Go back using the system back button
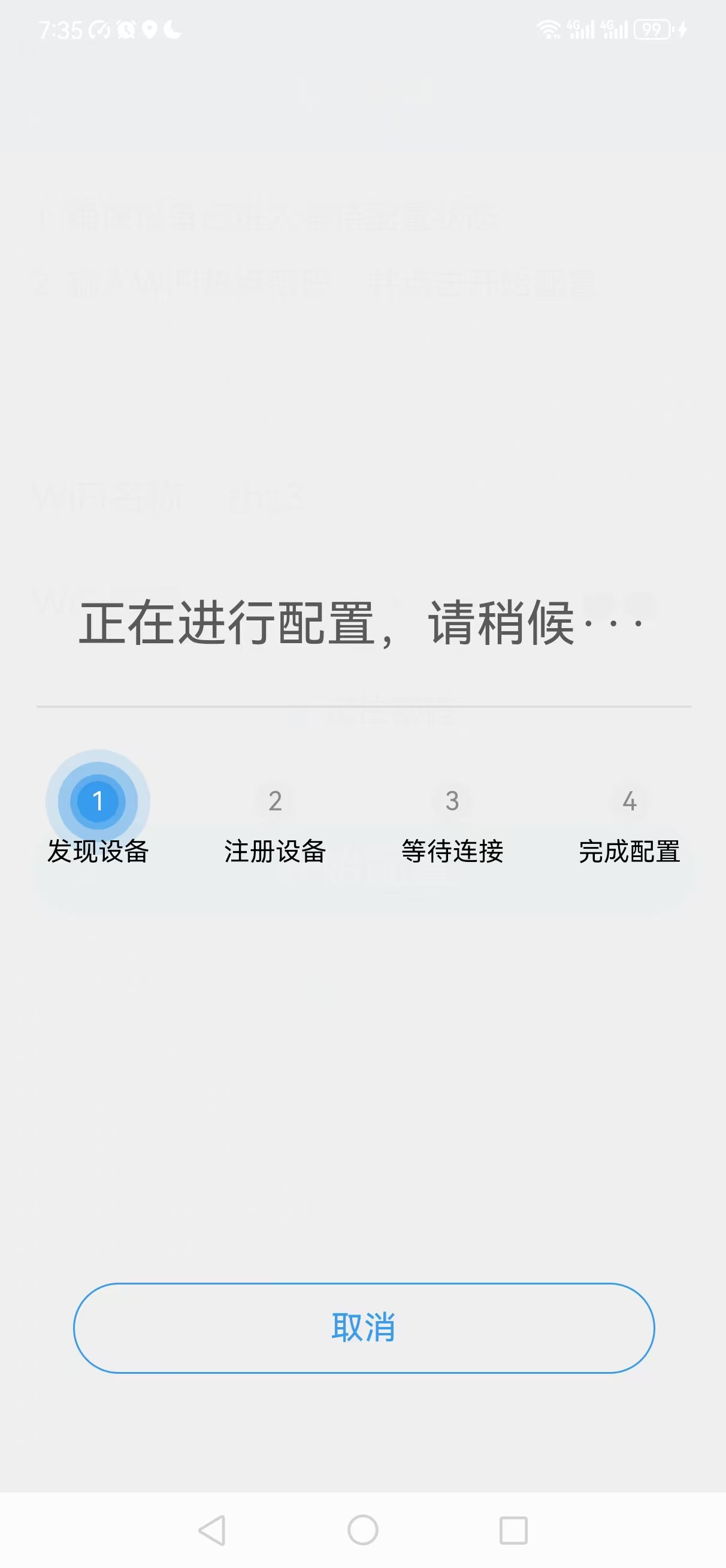Screen dimensions: 726x1568 [213, 1530]
